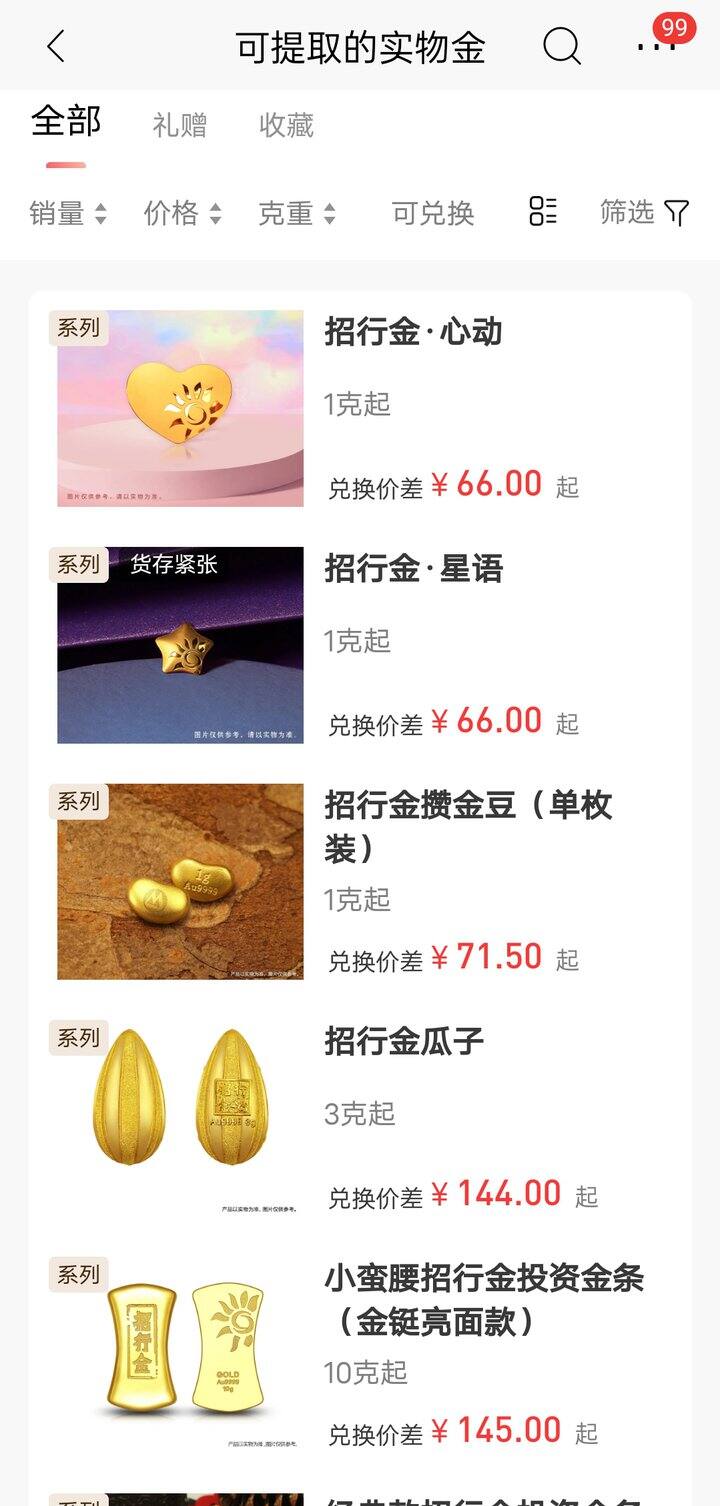Viewport: 720px width, 1506px height.
Task: Sort products by 销量
Action: [x=67, y=213]
